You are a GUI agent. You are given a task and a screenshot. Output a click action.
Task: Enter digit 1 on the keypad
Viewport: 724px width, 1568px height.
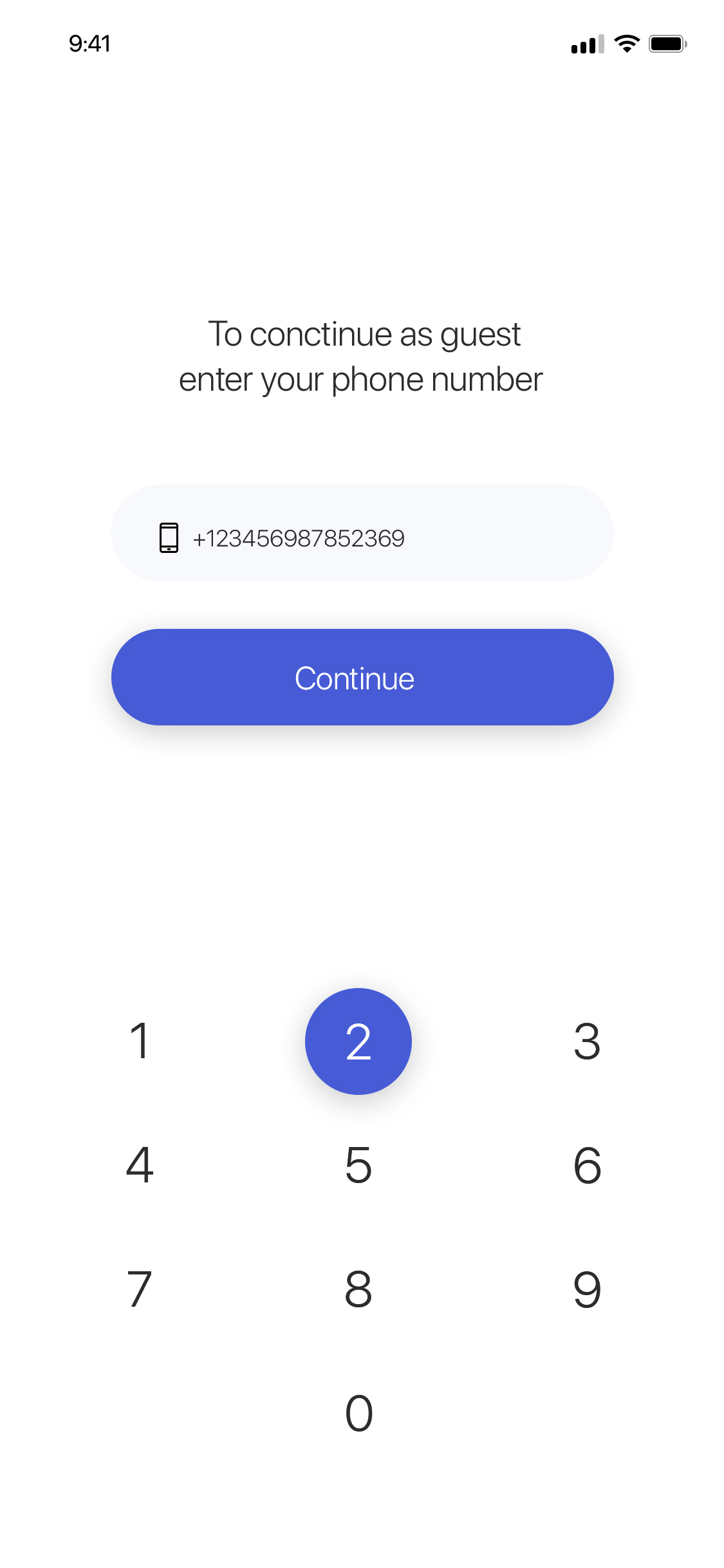140,1041
